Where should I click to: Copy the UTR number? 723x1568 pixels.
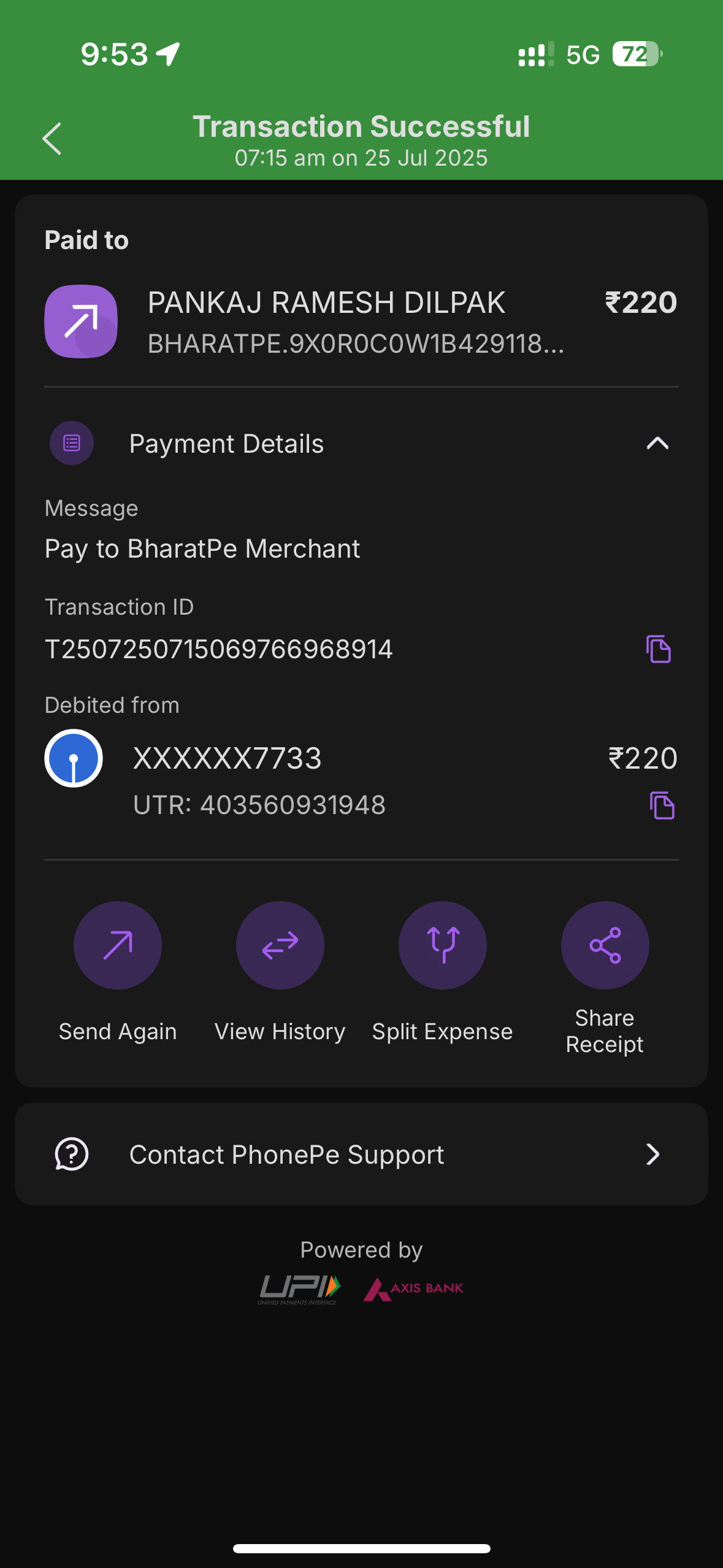point(662,805)
